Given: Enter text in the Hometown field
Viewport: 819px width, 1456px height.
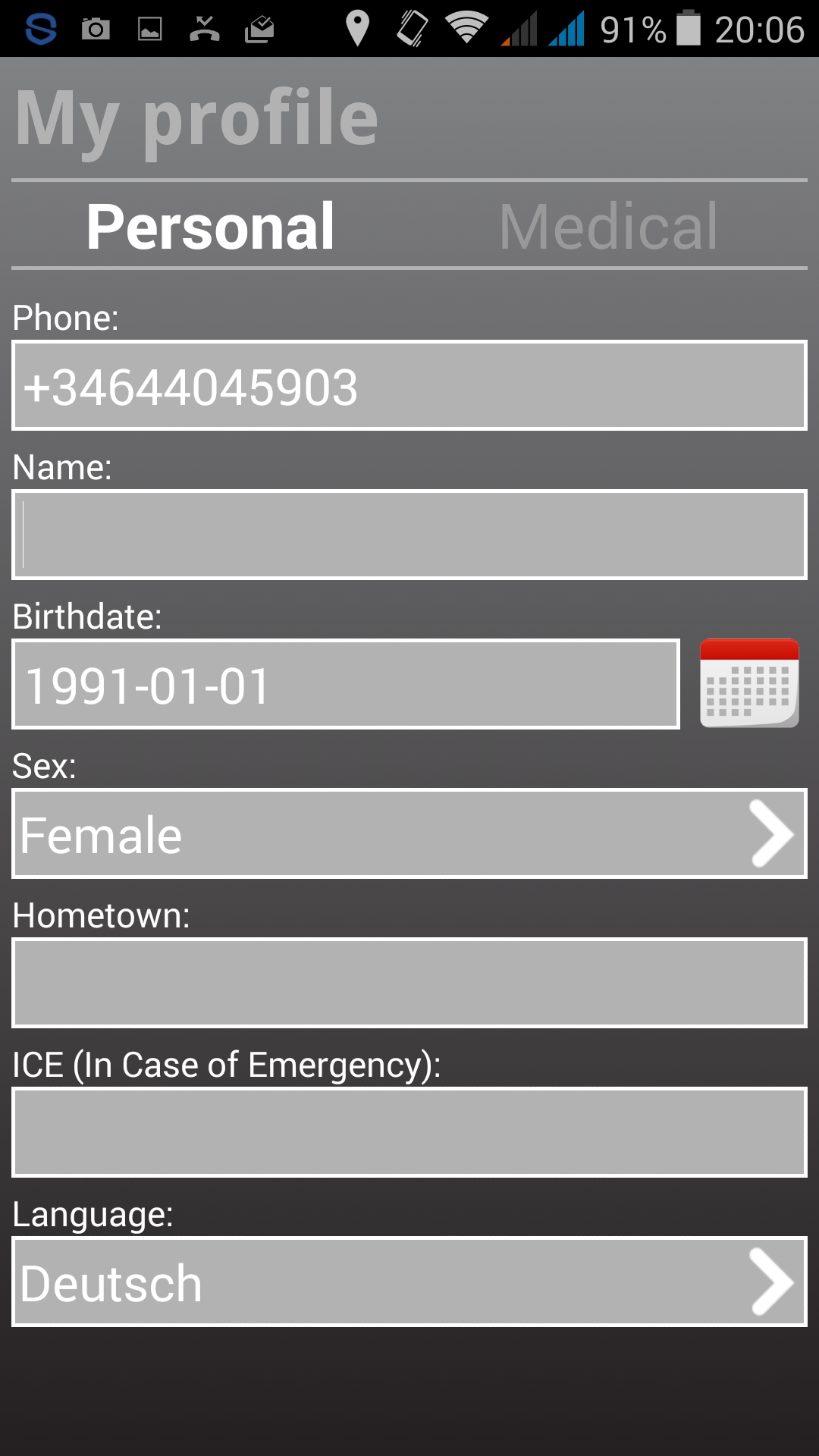Looking at the screenshot, I should tap(409, 983).
